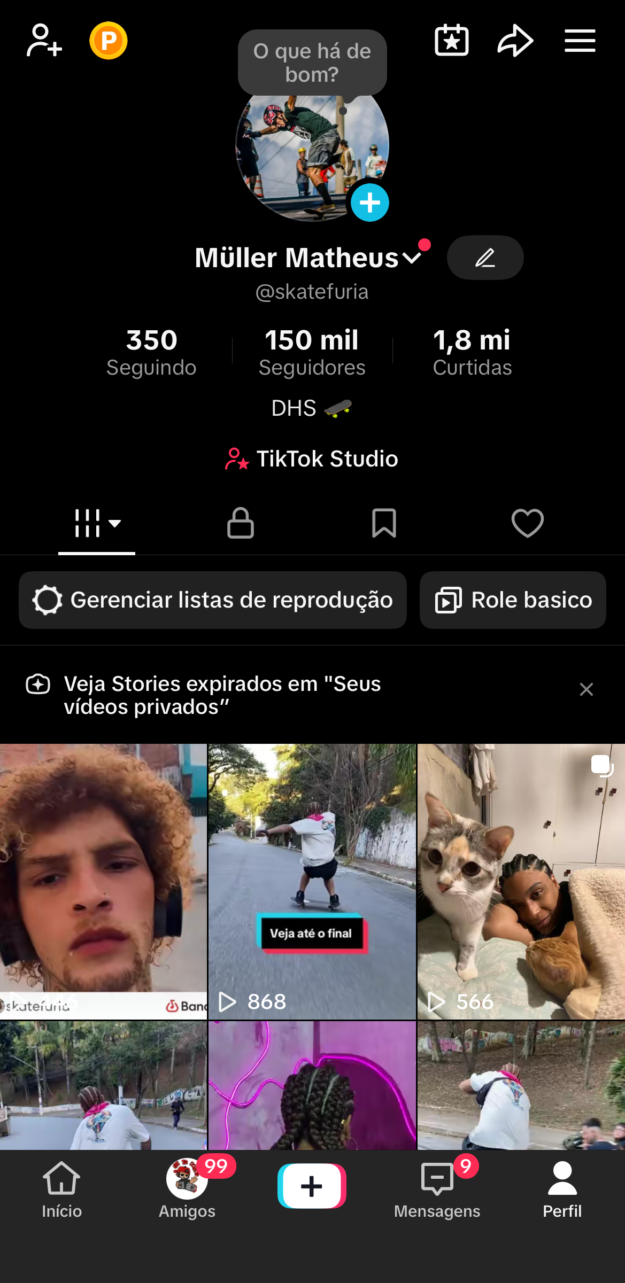Switch to the saved bookmarks tab

click(384, 523)
